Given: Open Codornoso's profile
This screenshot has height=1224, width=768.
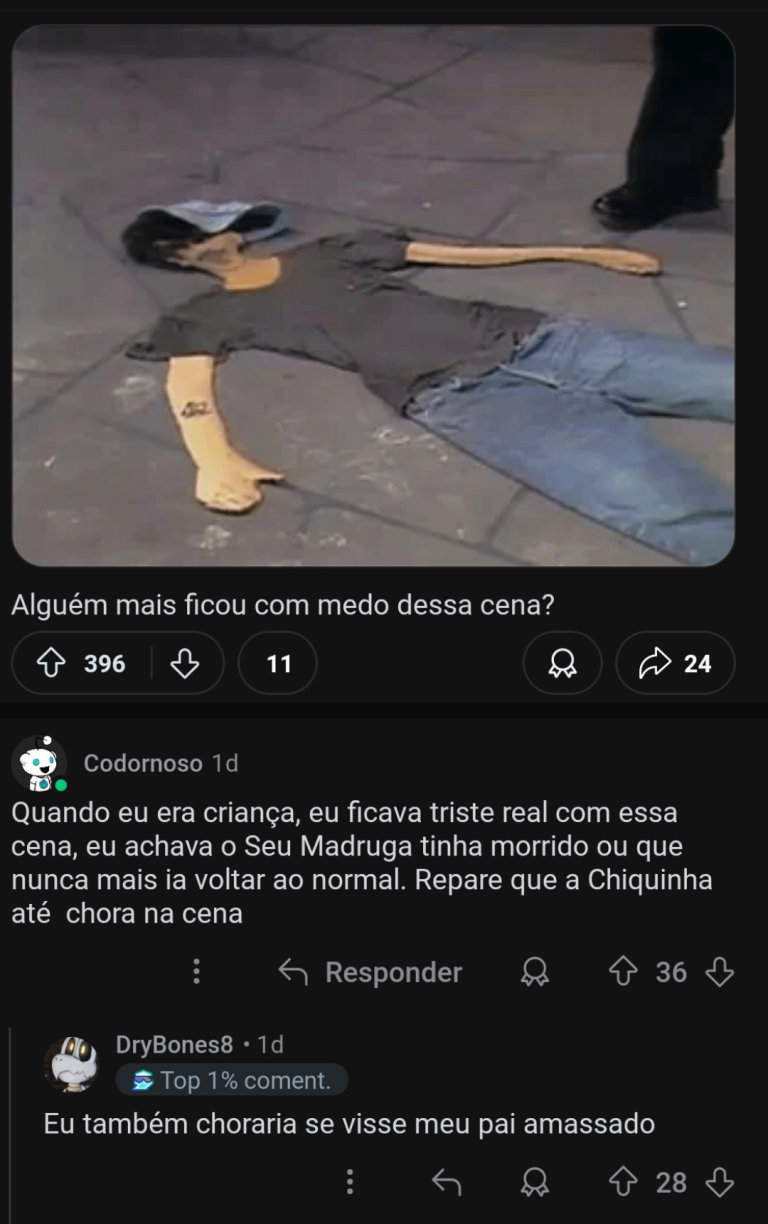Looking at the screenshot, I should 142,764.
